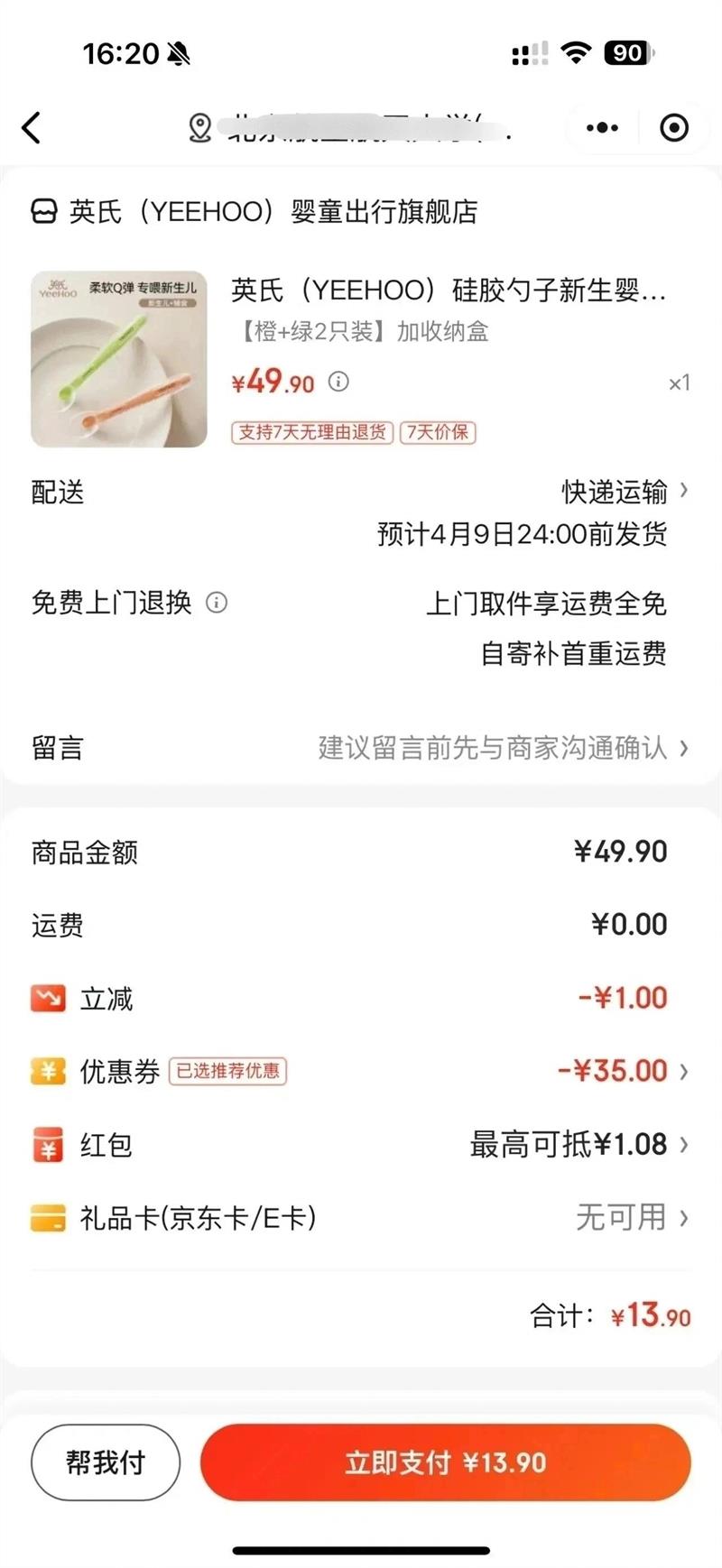
Task: Tap the mini program close circle icon
Action: pos(673,128)
